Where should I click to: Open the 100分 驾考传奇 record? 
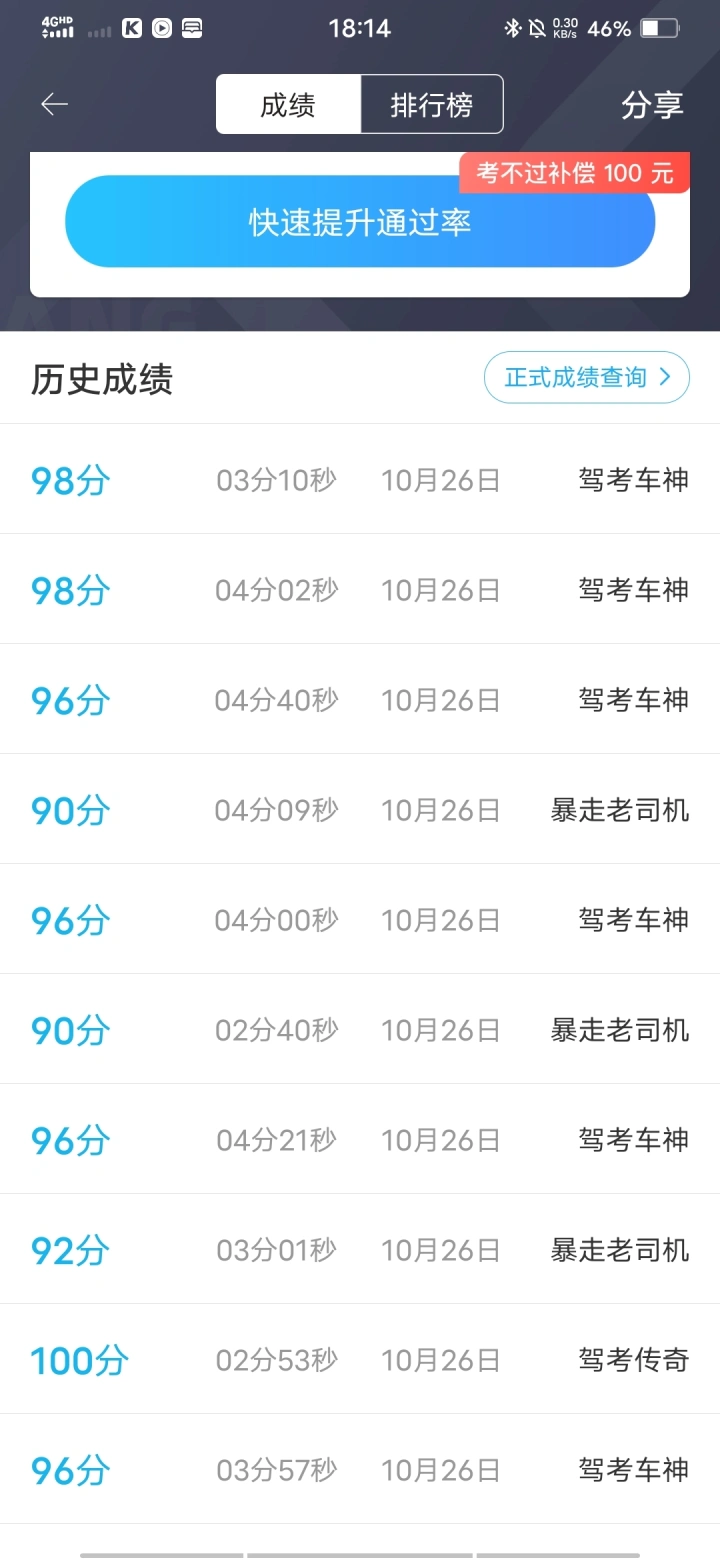[360, 1359]
